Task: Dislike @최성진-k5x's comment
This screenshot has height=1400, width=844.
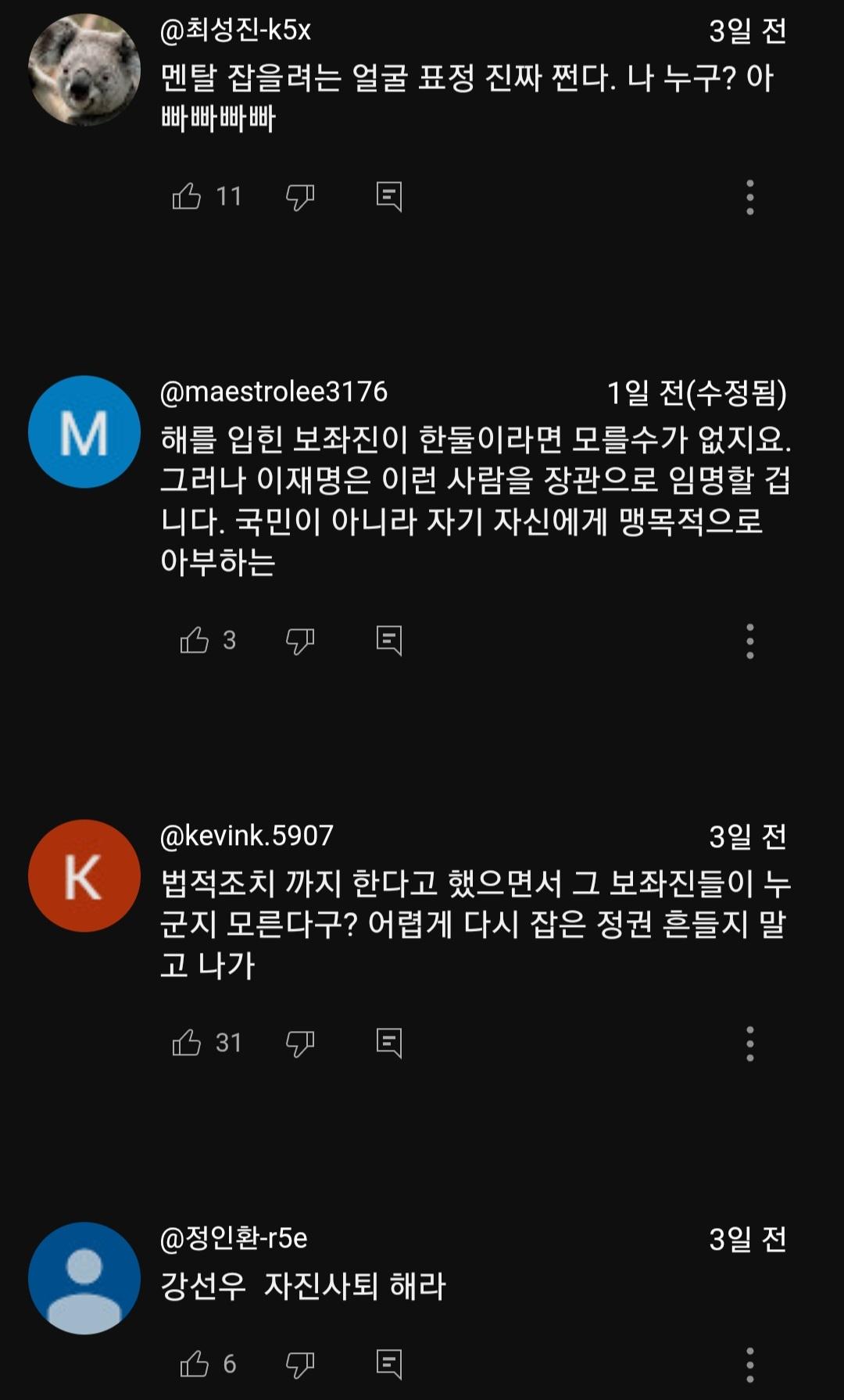Action: [x=299, y=199]
